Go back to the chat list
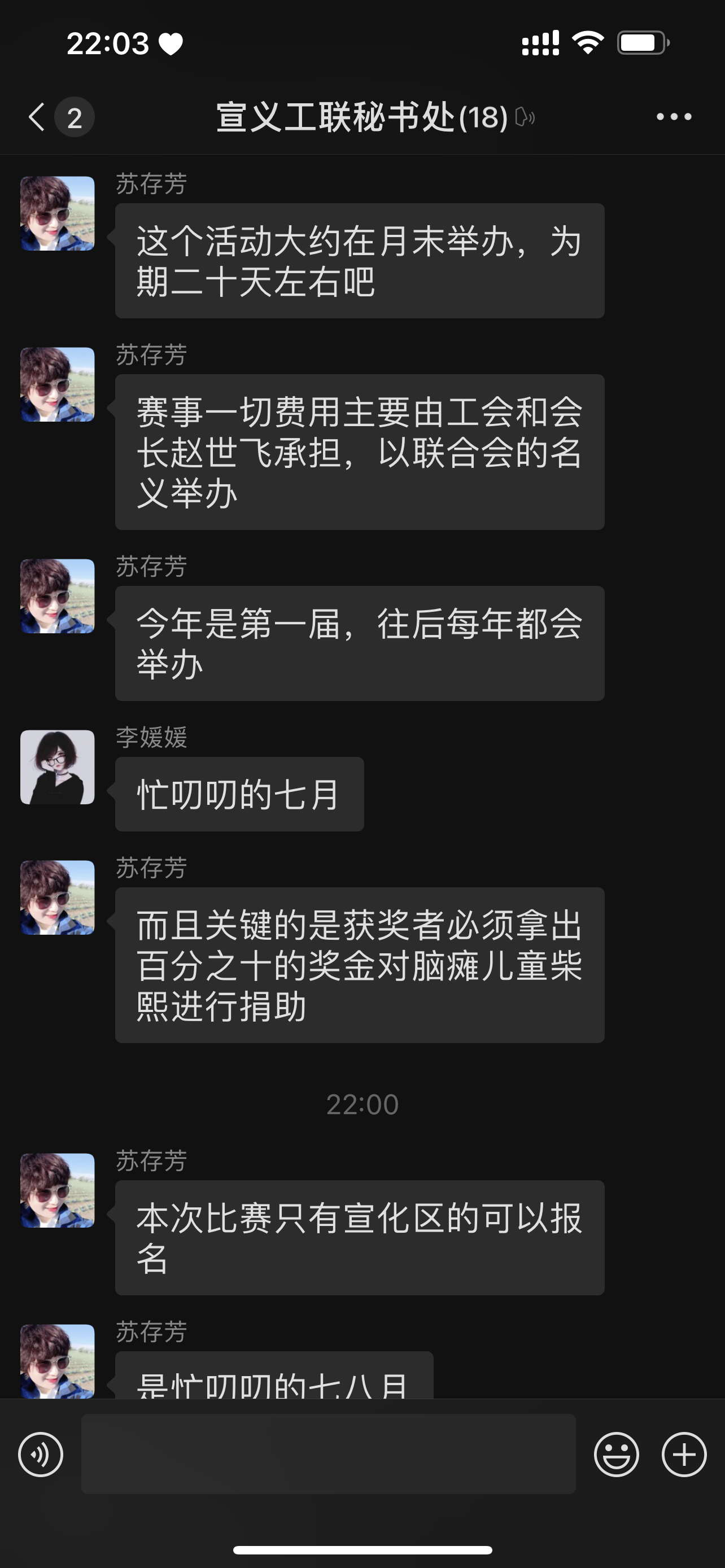 (38, 117)
